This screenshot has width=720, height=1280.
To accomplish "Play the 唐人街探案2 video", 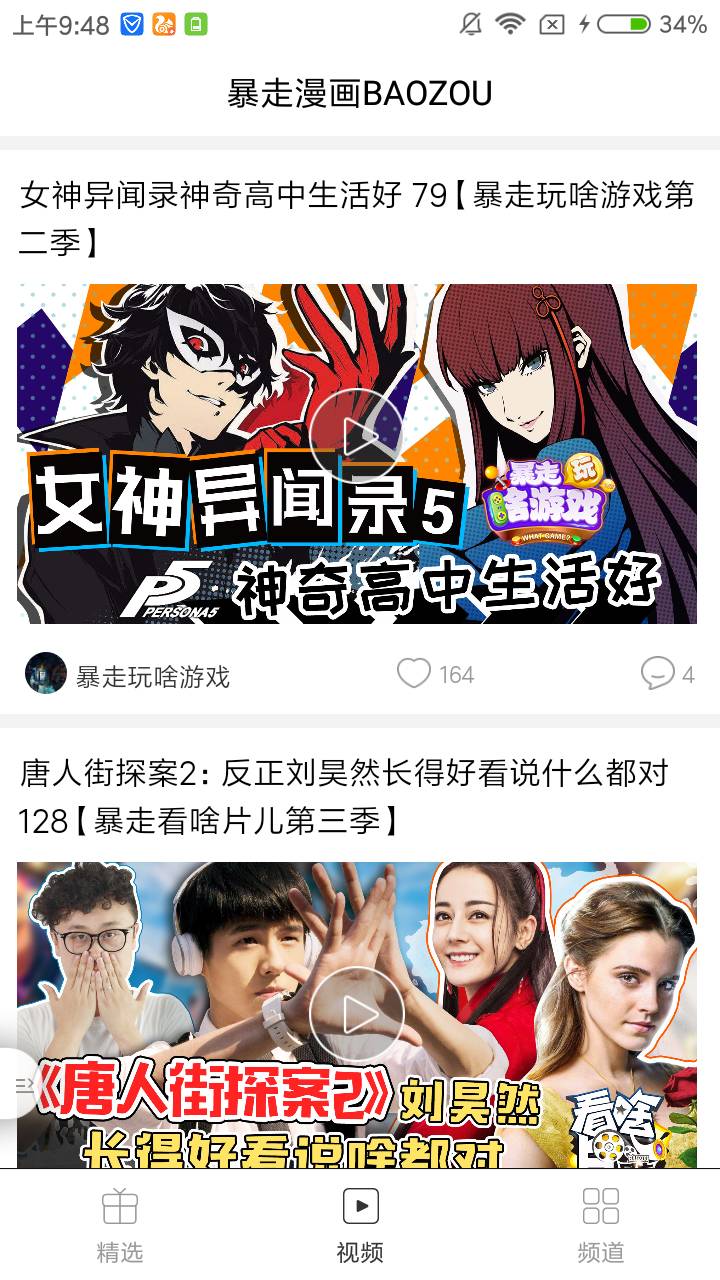I will click(x=357, y=1014).
